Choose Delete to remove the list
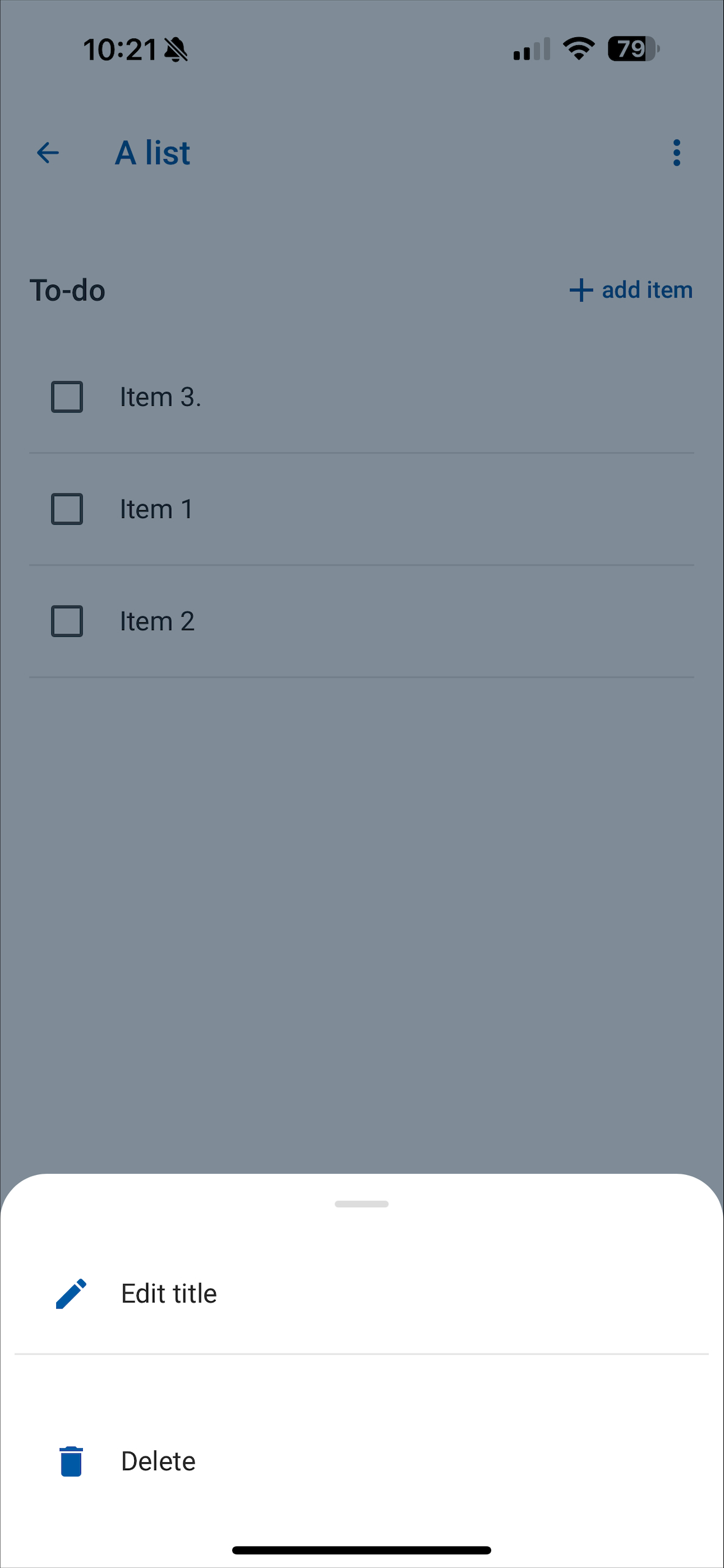Image resolution: width=724 pixels, height=1568 pixels. click(x=361, y=1461)
